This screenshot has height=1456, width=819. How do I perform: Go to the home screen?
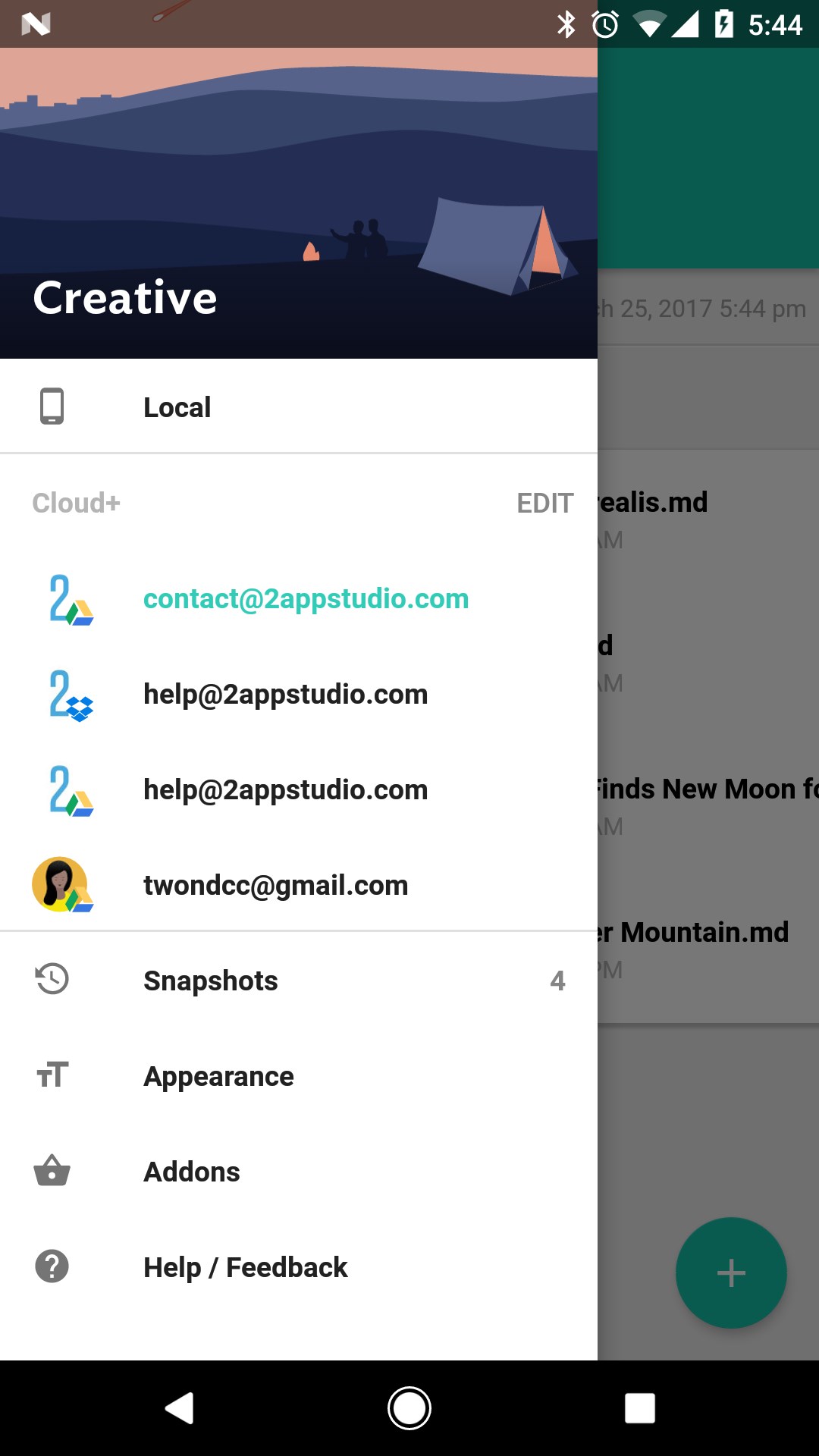(409, 1409)
